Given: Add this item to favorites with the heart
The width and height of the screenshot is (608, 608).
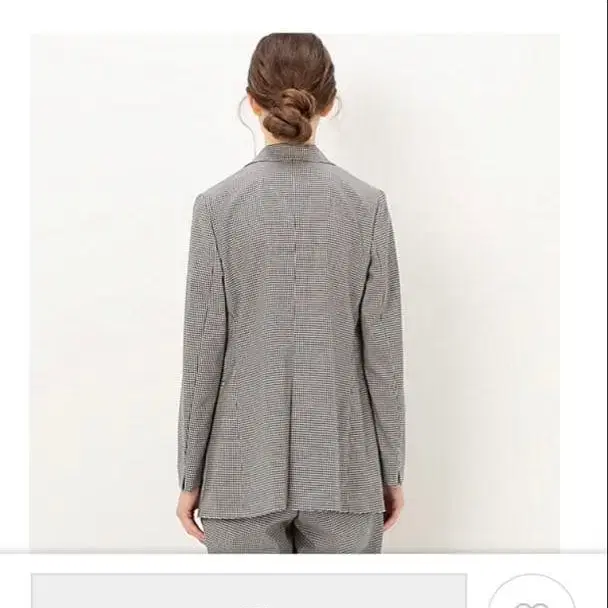Looking at the screenshot, I should point(532,596).
